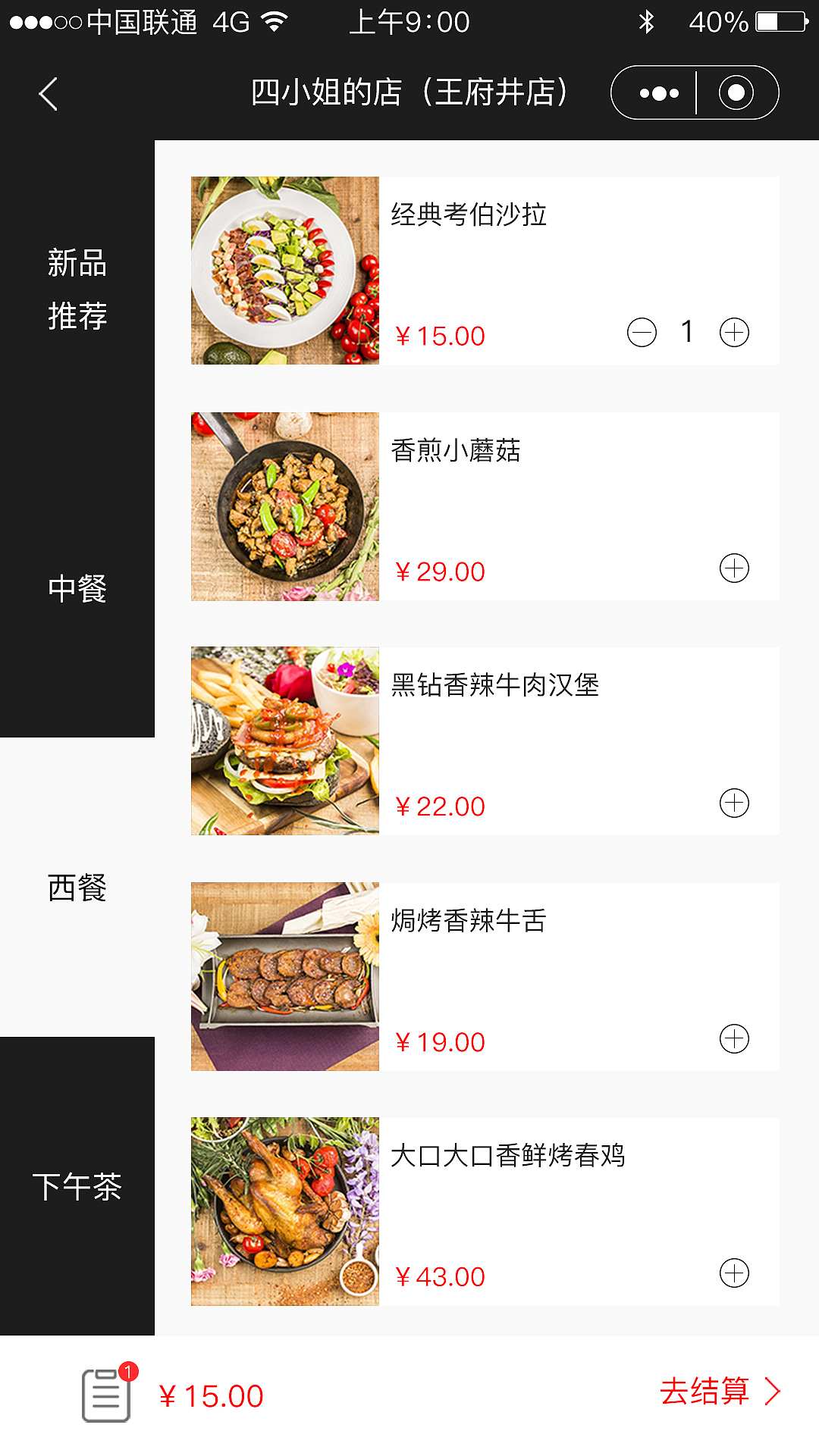Increase 经典考伯沙拉 quantity with plus
The width and height of the screenshot is (819, 1456).
(x=734, y=332)
